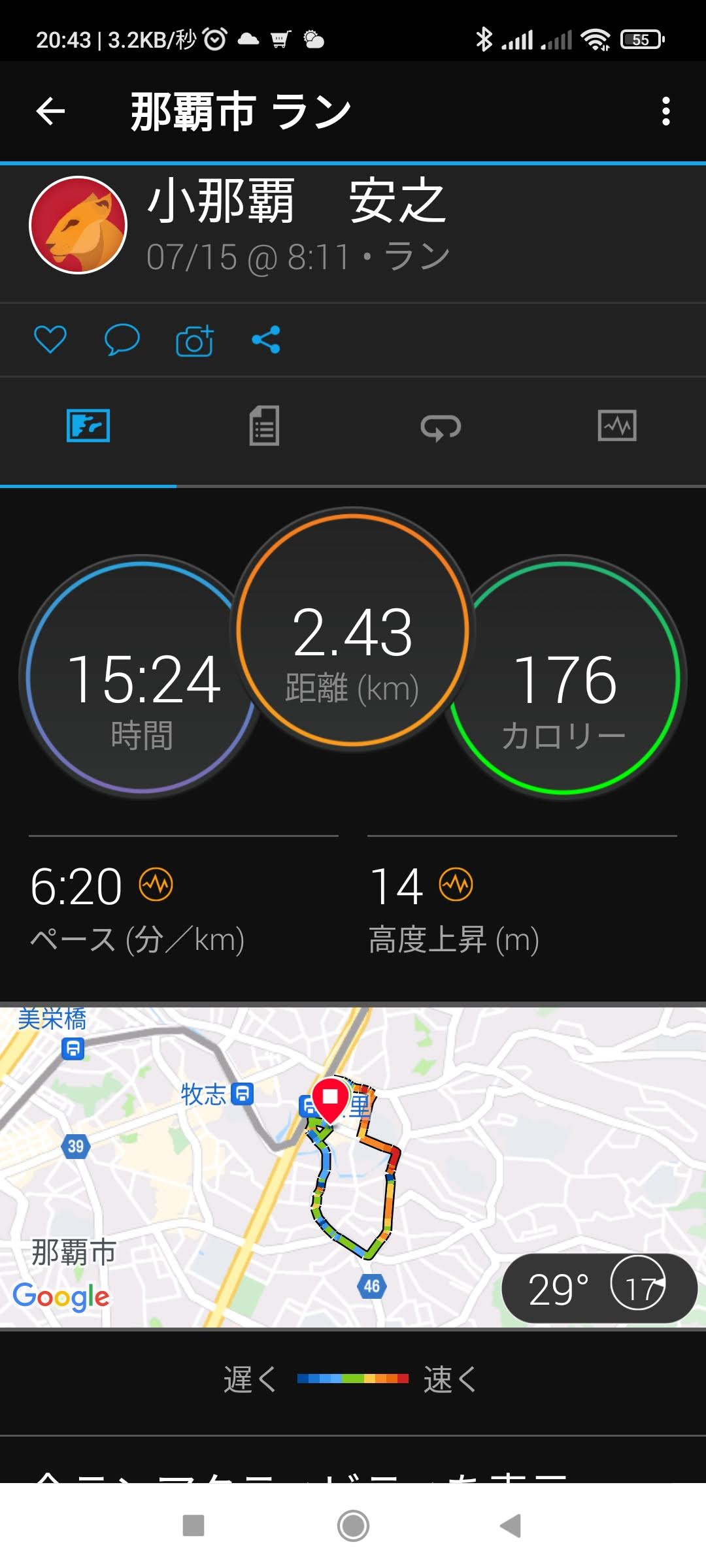The height and width of the screenshot is (1568, 706).
Task: Open the comments bubble
Action: tap(122, 340)
